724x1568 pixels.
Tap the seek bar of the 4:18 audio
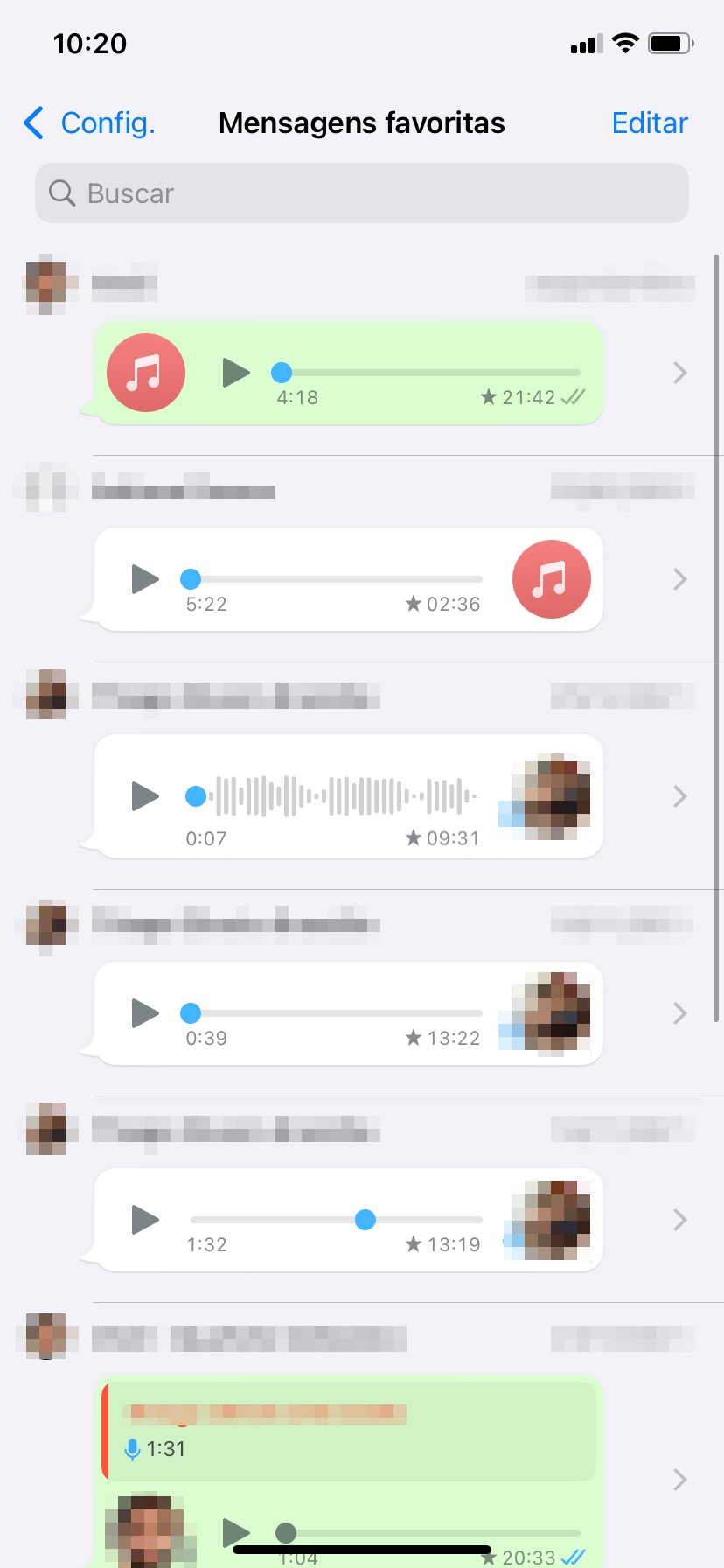[x=428, y=373]
